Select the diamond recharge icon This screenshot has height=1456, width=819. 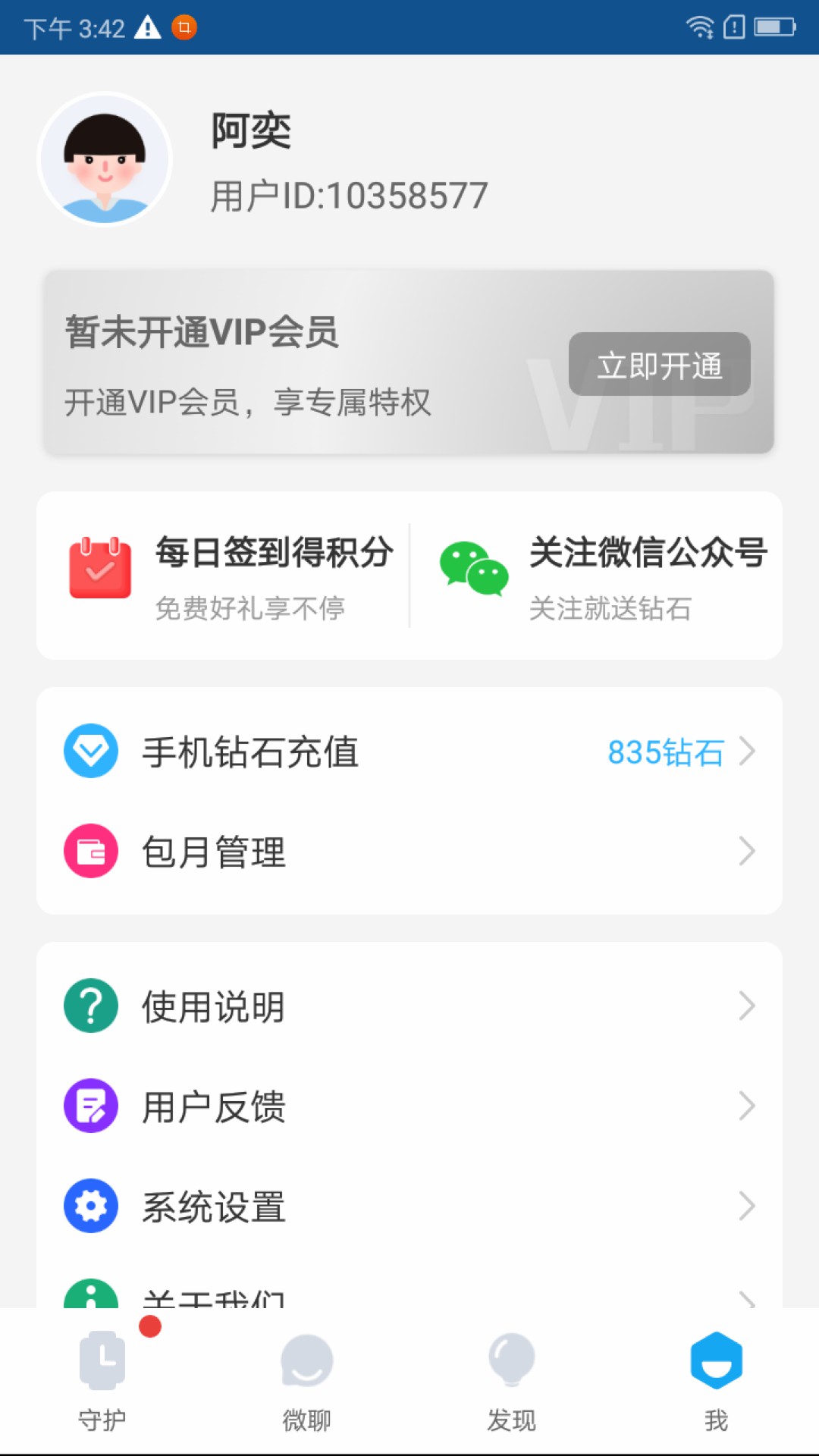pyautogui.click(x=90, y=752)
